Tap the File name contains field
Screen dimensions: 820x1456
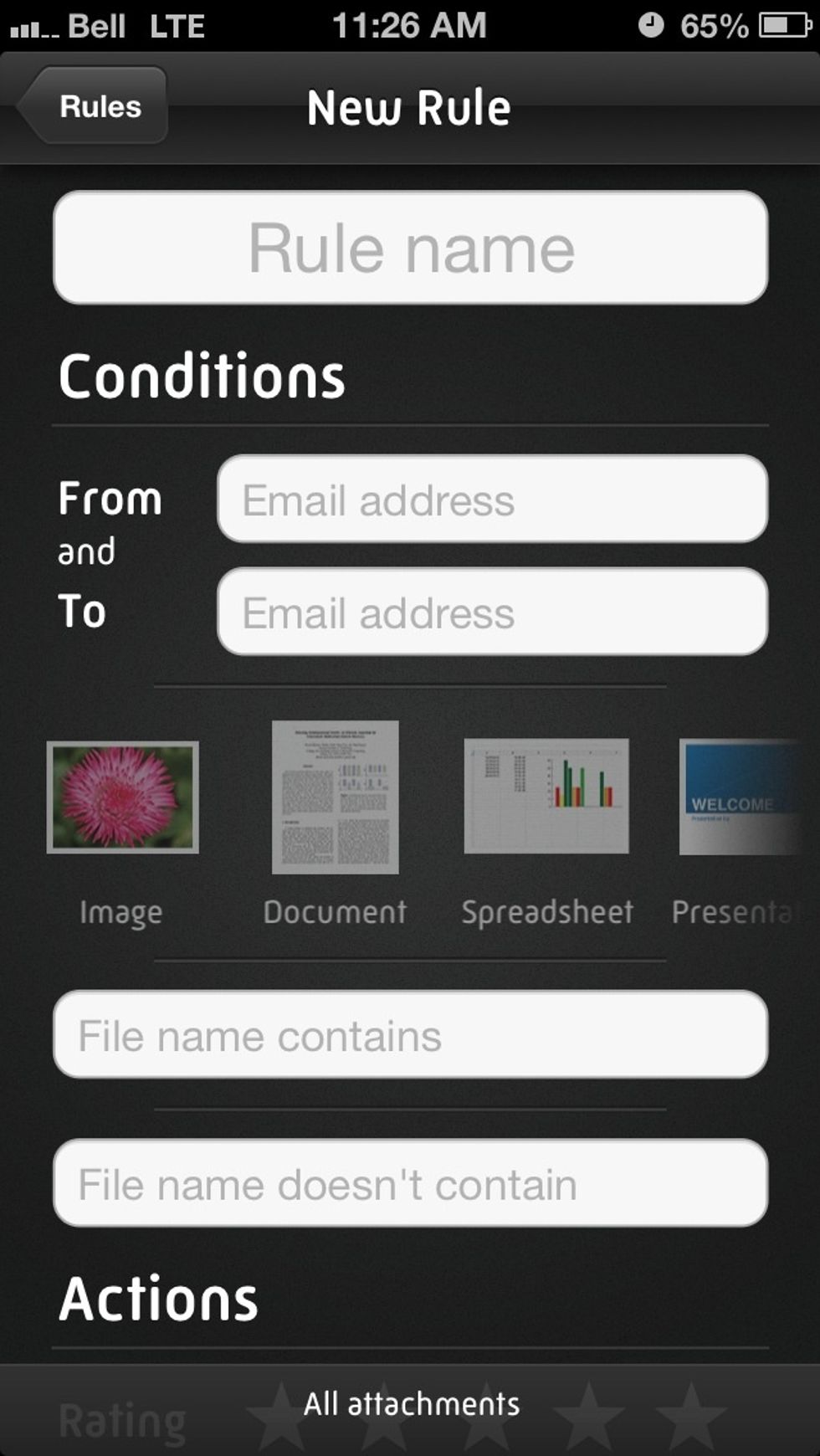410,1035
